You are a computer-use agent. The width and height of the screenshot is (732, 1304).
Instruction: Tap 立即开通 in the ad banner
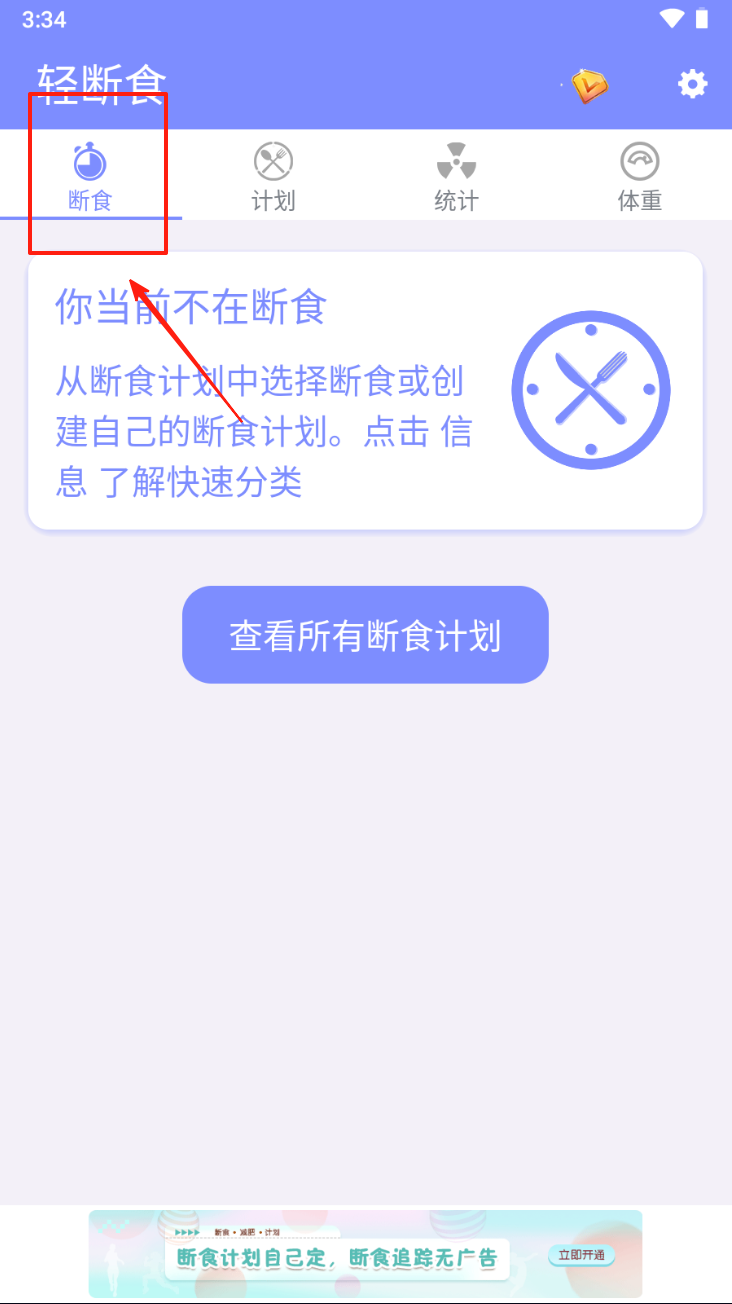point(582,1255)
